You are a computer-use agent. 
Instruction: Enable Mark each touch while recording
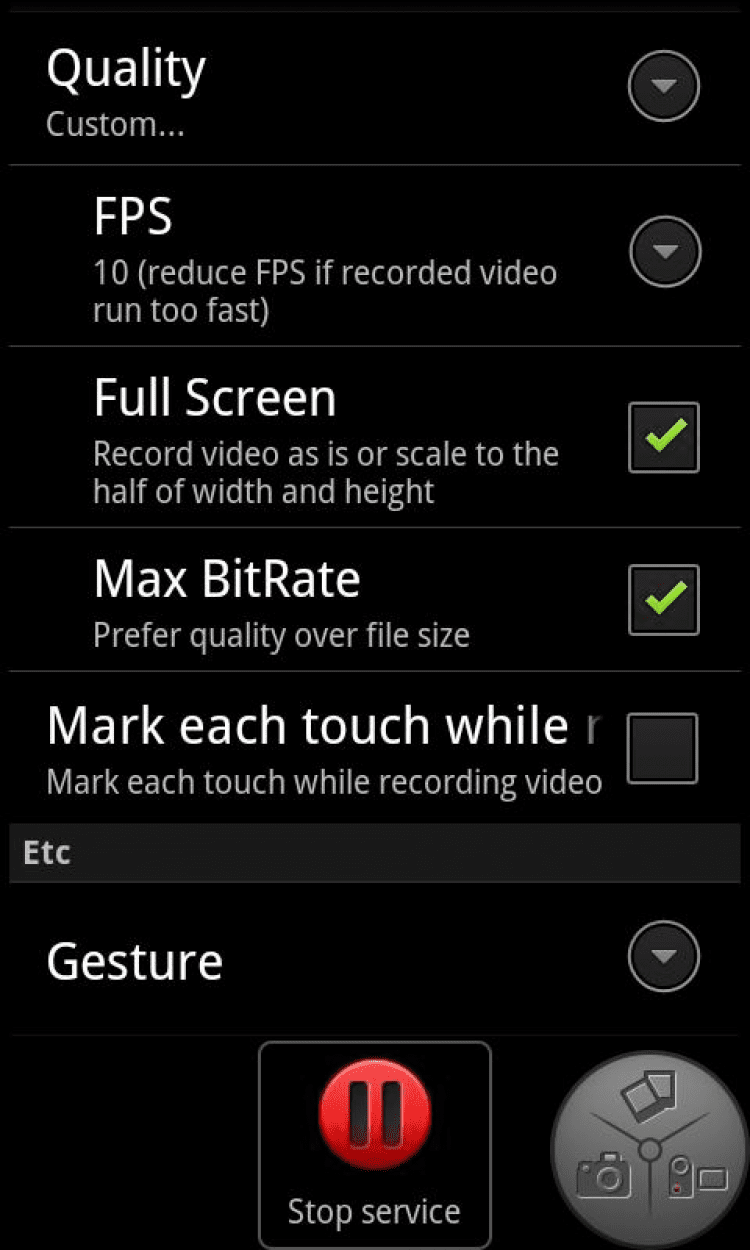pyautogui.click(x=662, y=748)
